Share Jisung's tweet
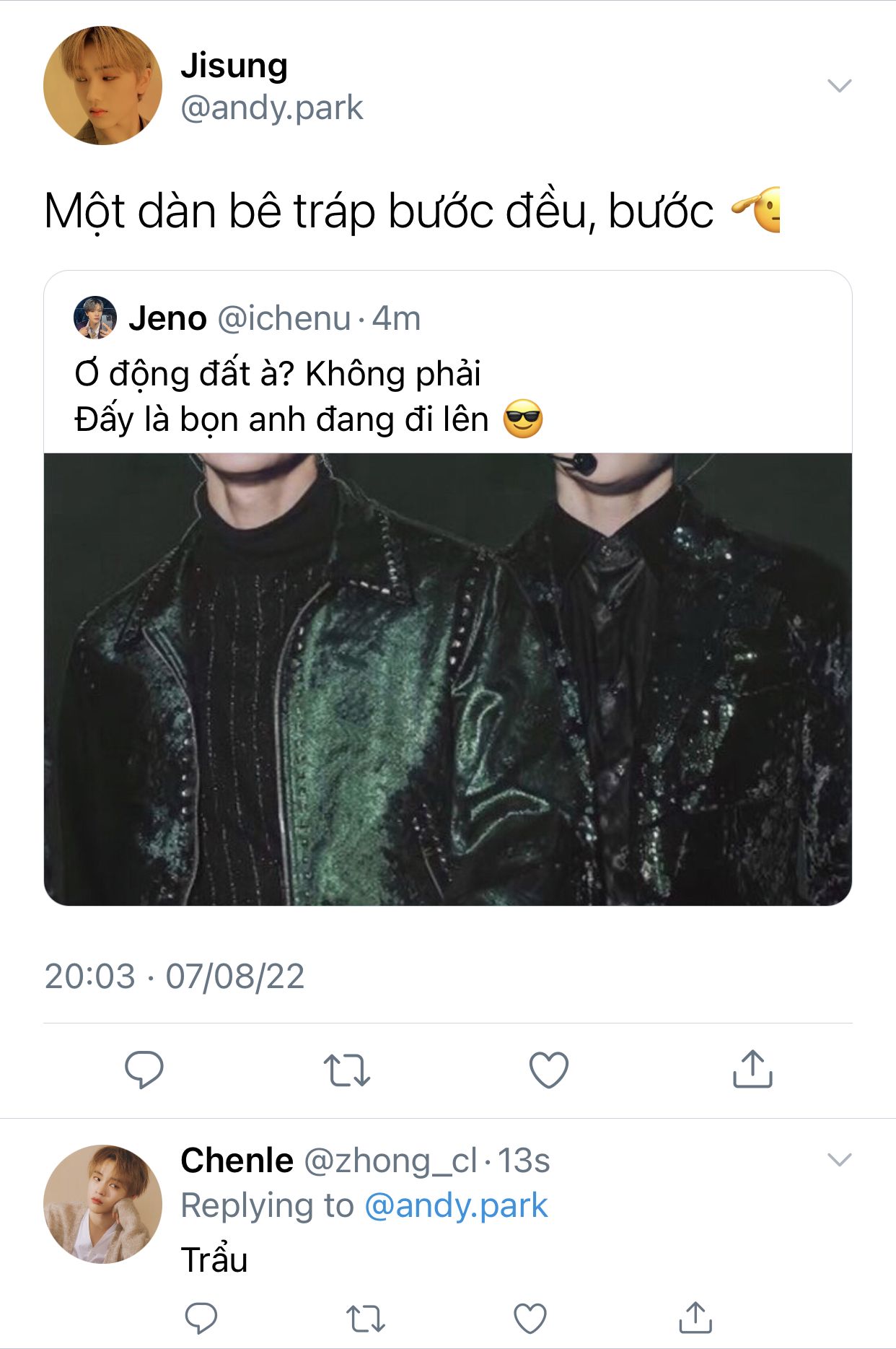896x1349 pixels. [752, 1069]
